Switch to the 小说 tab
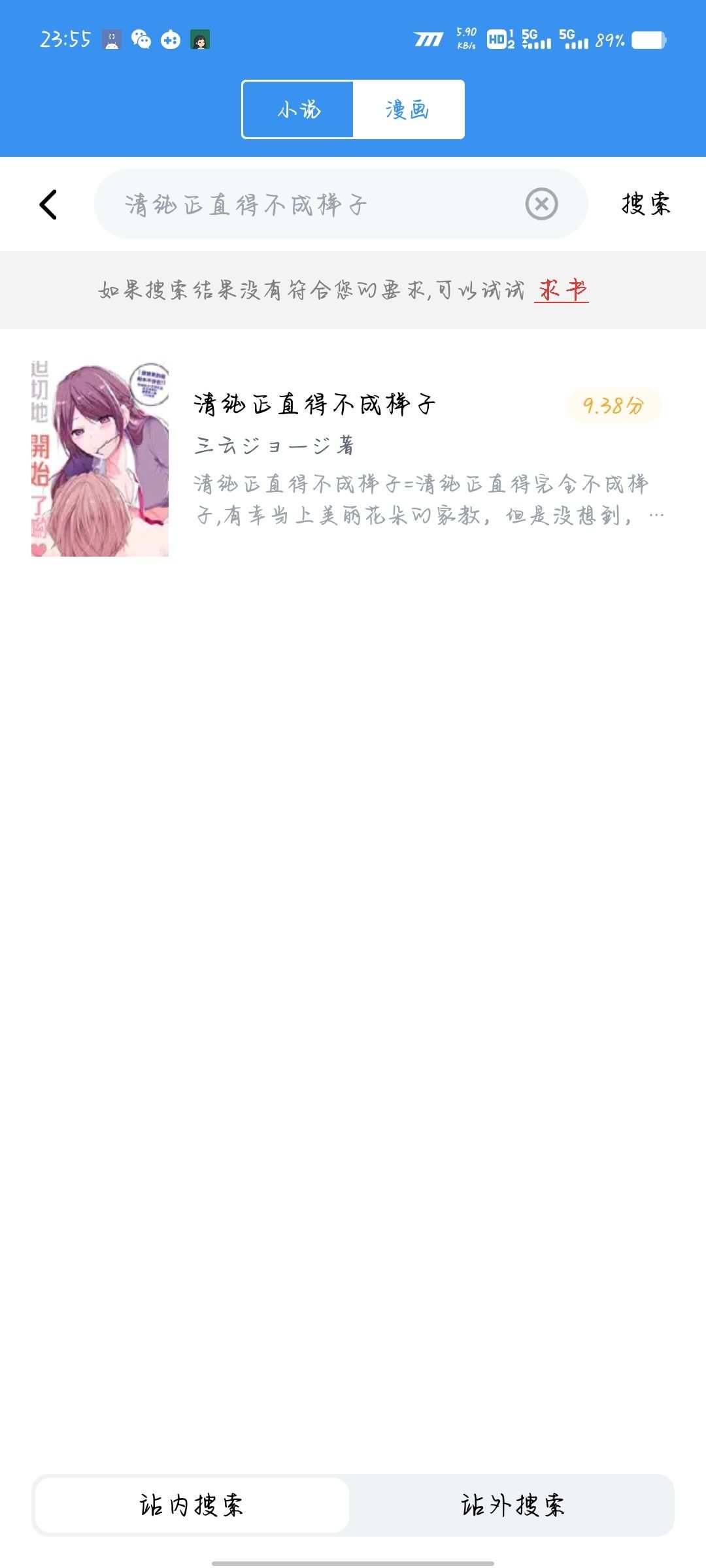The height and width of the screenshot is (1568, 706). pyautogui.click(x=299, y=110)
